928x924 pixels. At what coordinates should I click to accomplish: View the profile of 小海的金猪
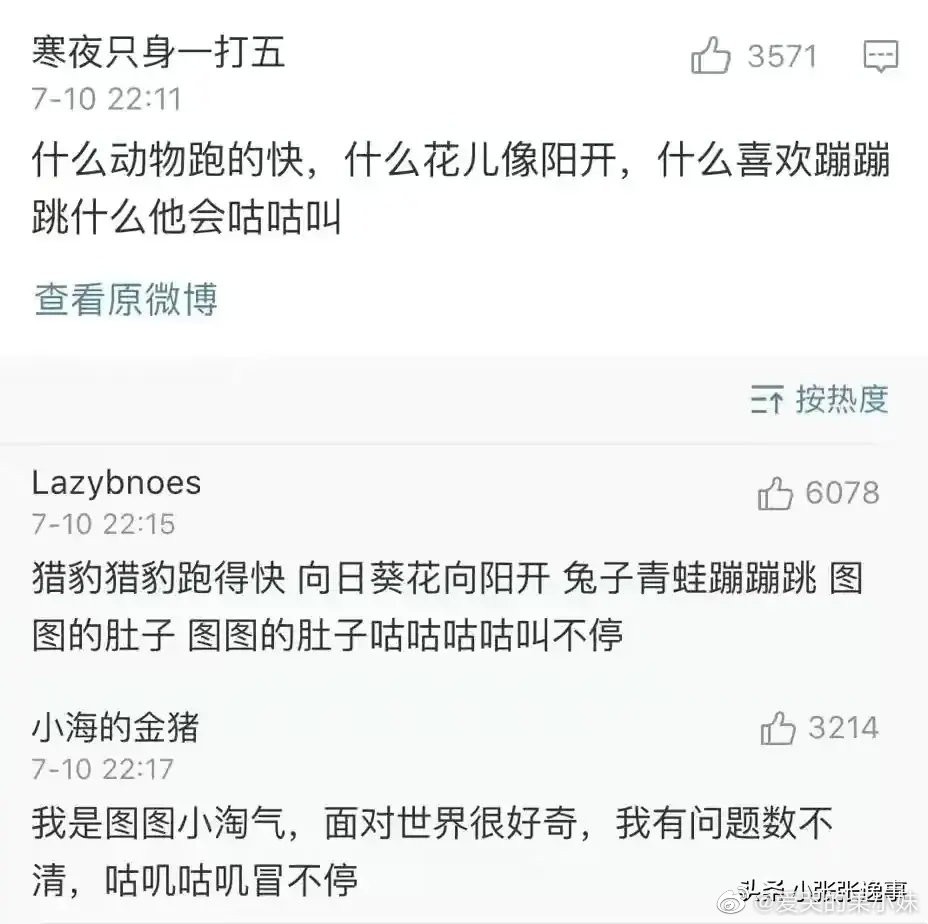click(x=115, y=727)
